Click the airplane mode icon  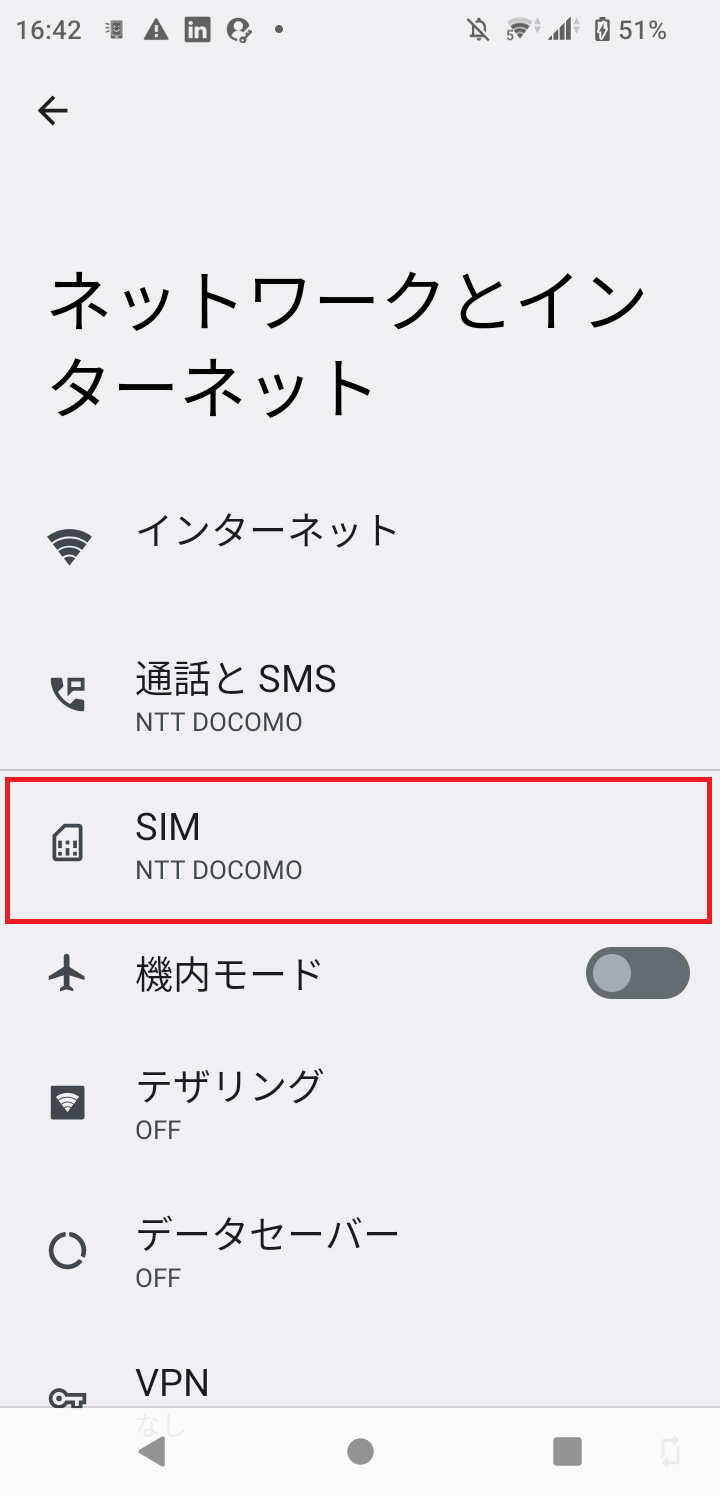(x=68, y=972)
